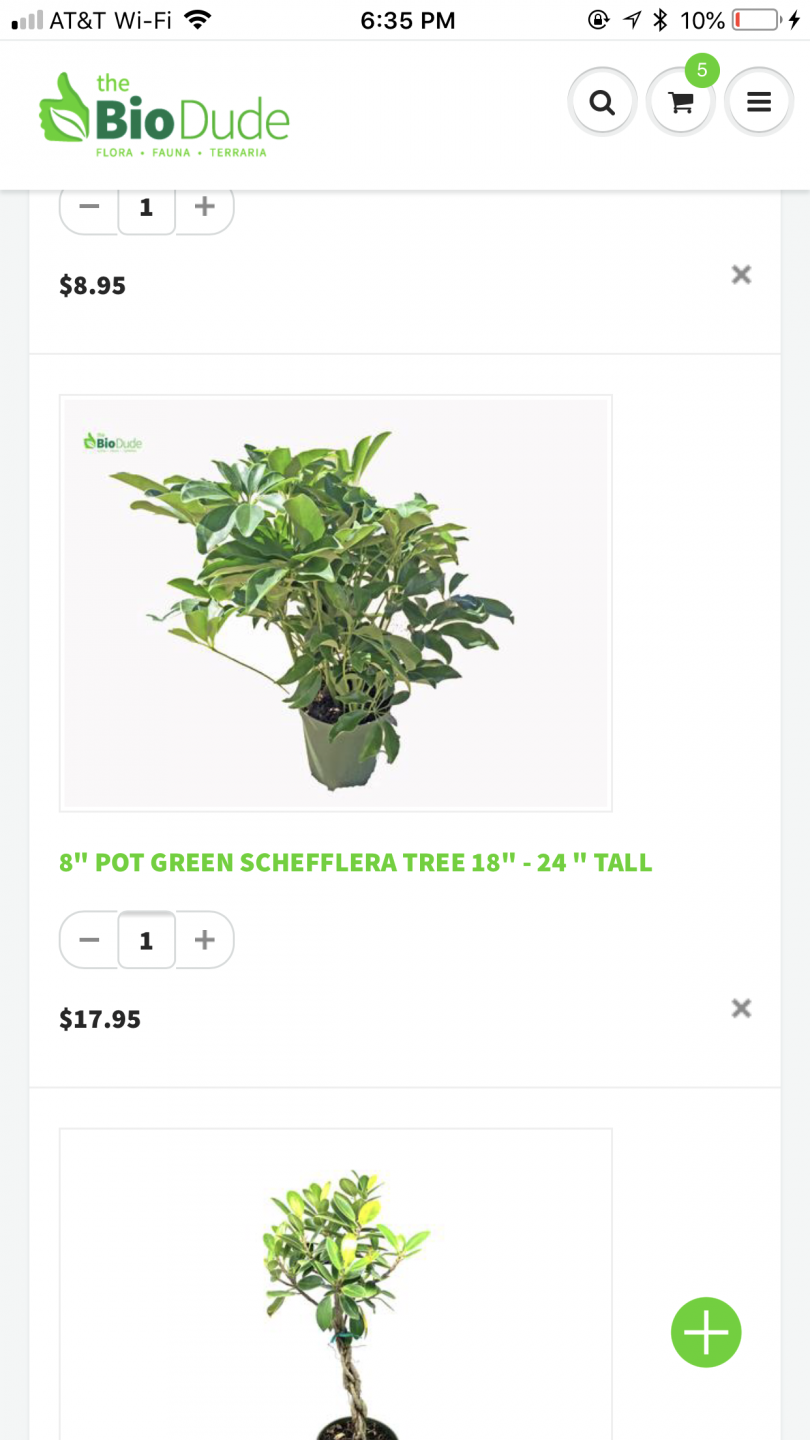Screen dimensions: 810x1440
Task: Increase Schefflera Tree quantity
Action: (x=205, y=940)
